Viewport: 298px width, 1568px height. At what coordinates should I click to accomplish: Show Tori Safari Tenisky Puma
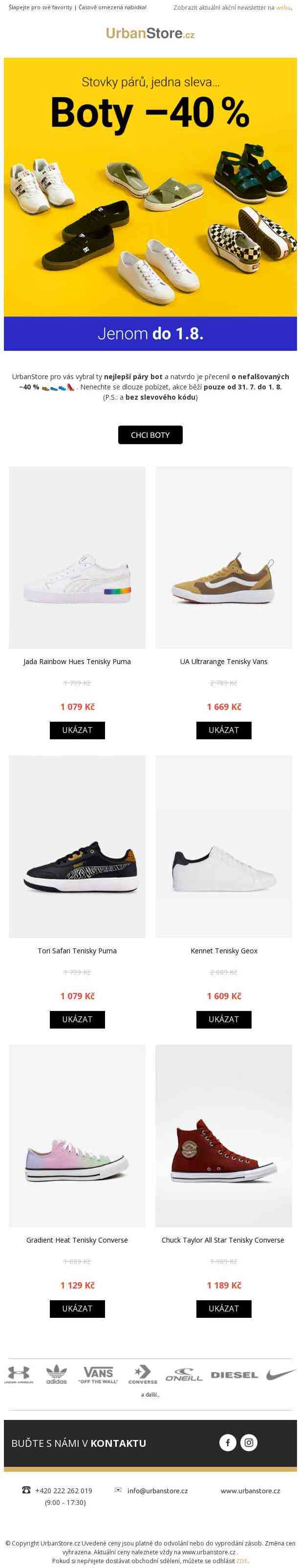[77, 1019]
